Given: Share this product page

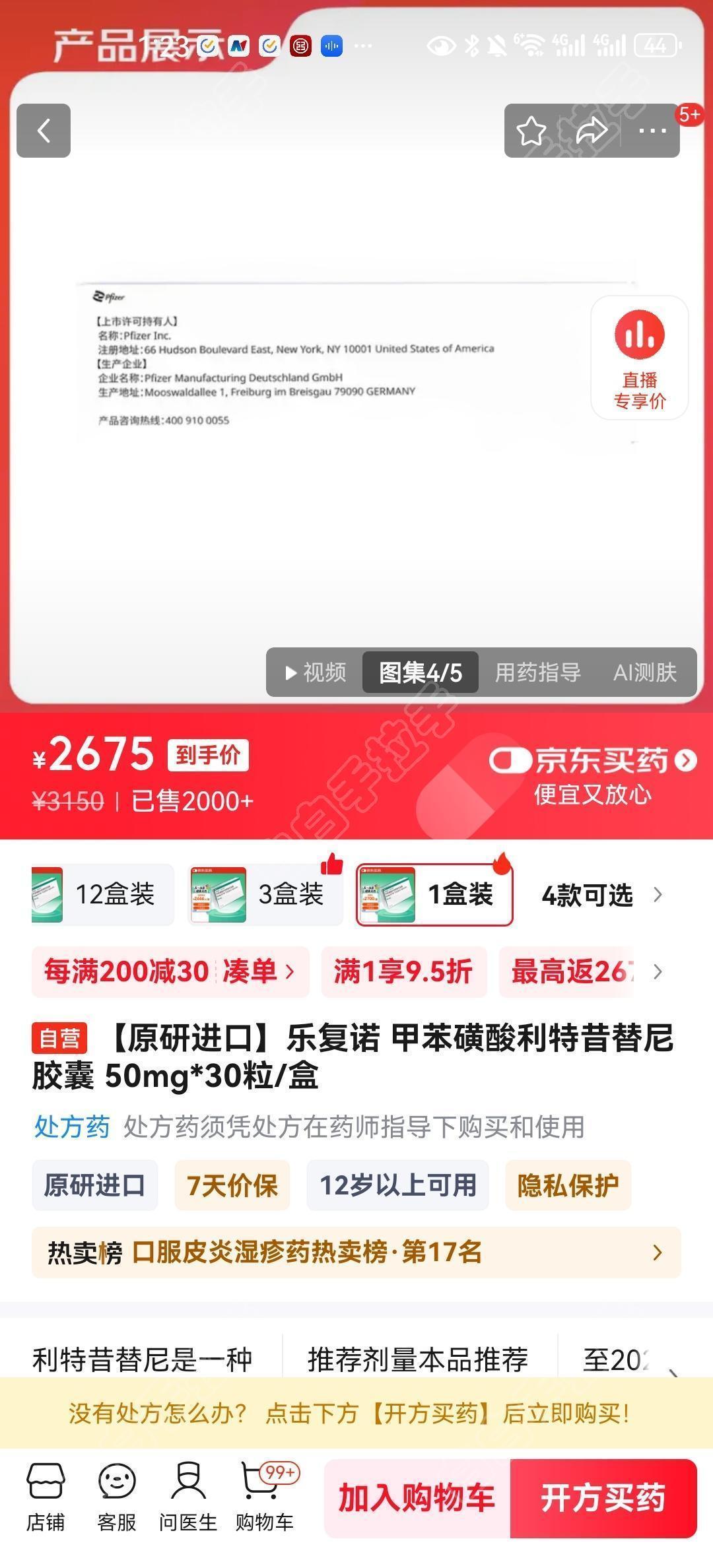Looking at the screenshot, I should [591, 131].
